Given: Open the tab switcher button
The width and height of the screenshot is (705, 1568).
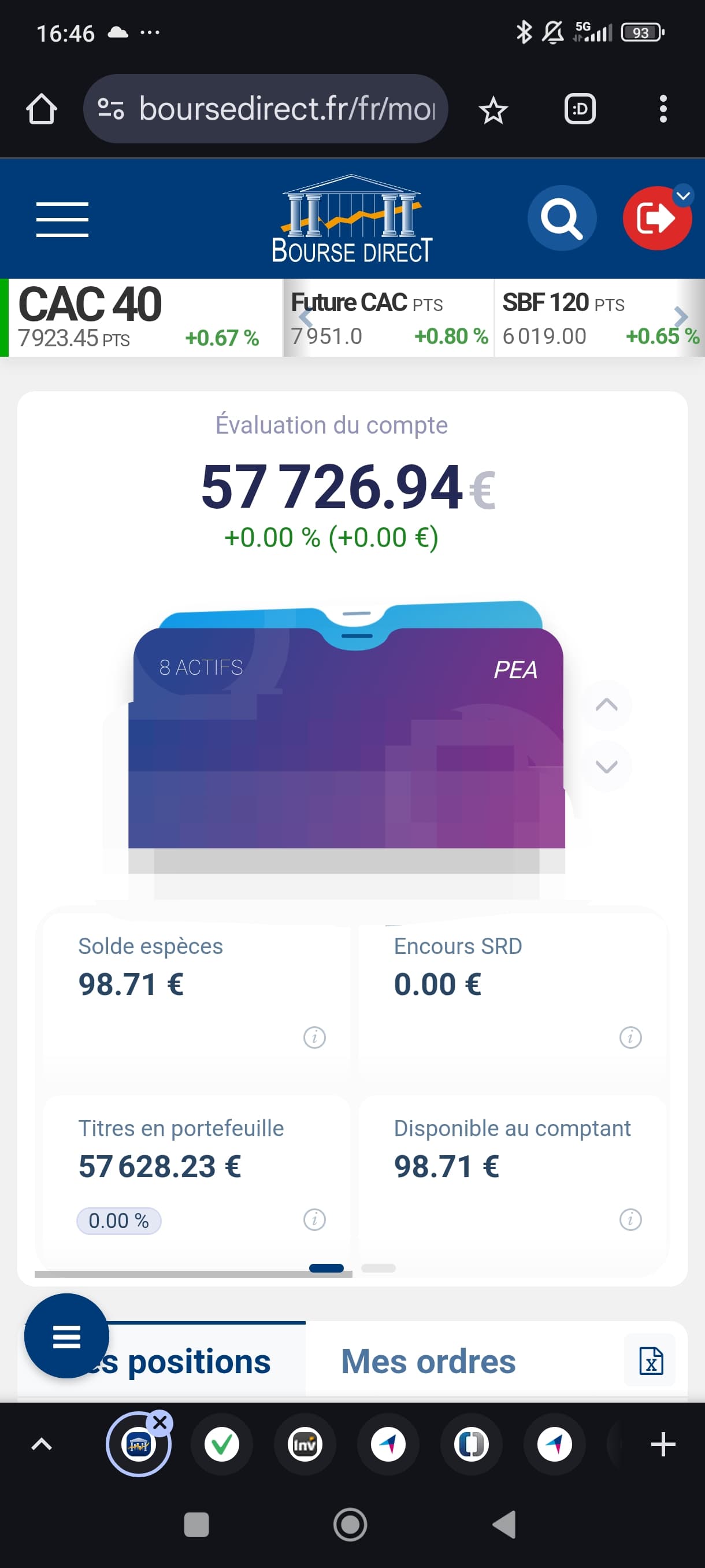Looking at the screenshot, I should [580, 110].
